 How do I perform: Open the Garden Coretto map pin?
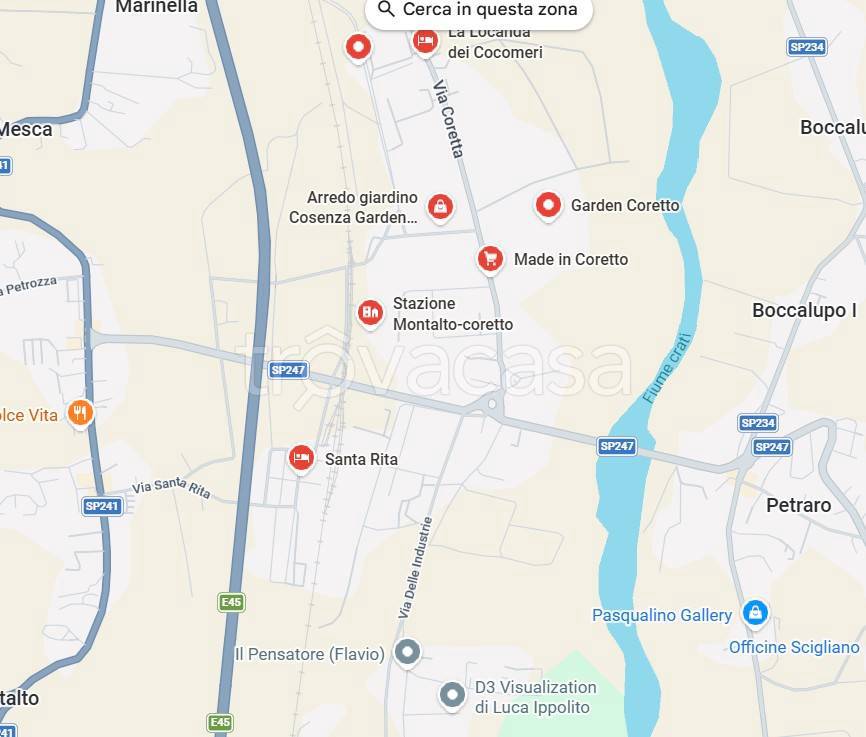click(547, 206)
